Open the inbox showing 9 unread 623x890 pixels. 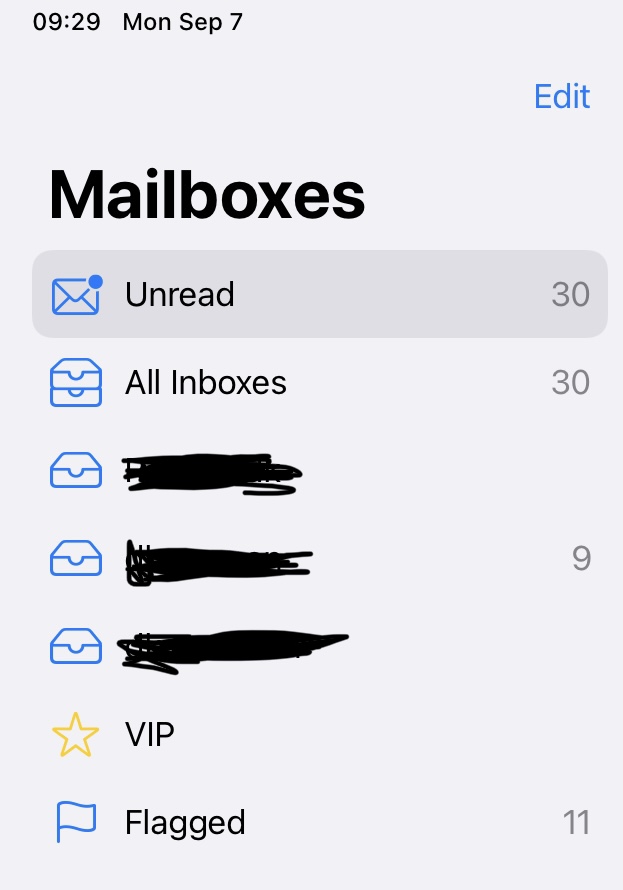pyautogui.click(x=220, y=560)
